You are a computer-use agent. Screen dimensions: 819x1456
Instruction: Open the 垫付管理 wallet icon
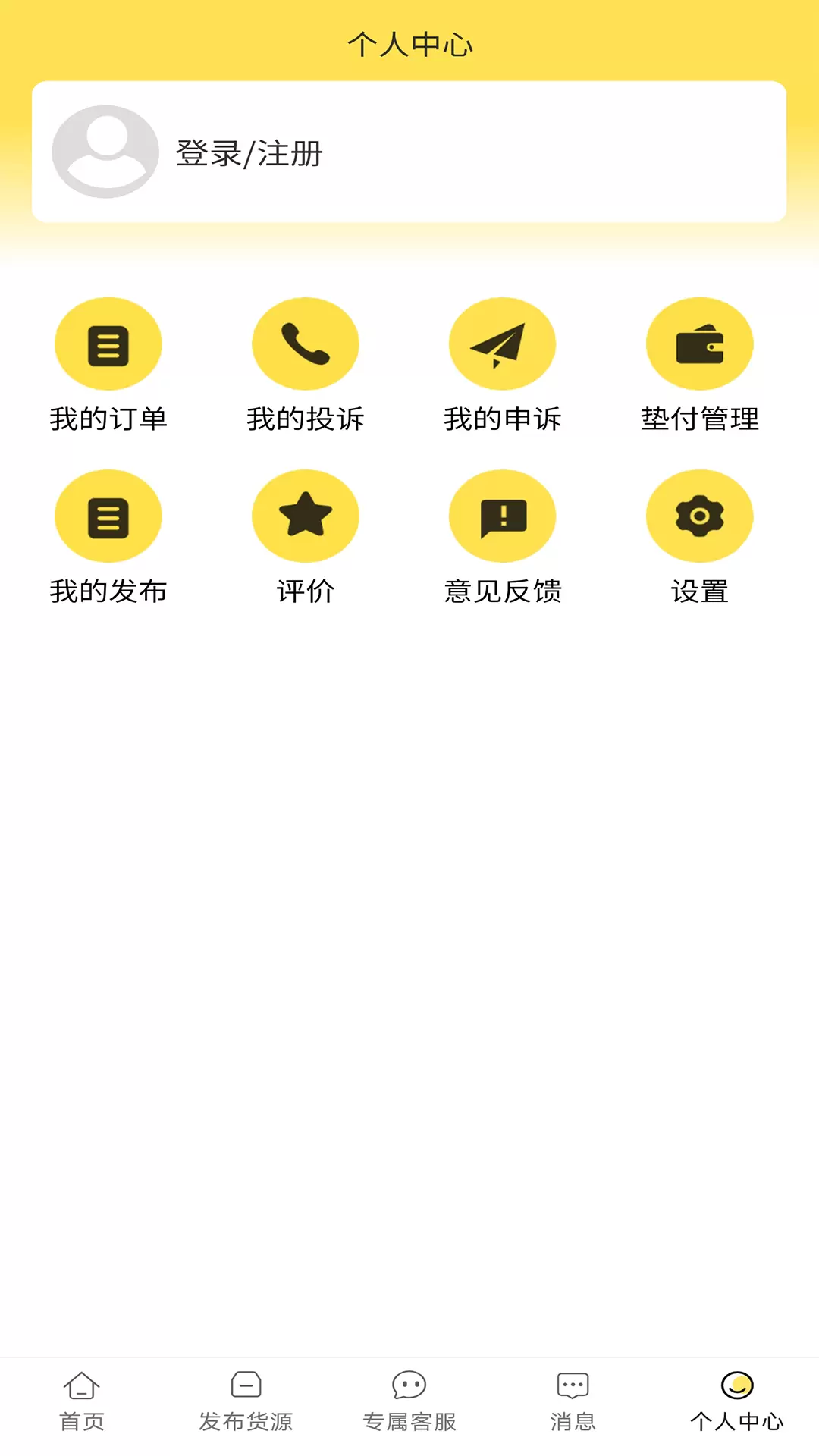(700, 344)
